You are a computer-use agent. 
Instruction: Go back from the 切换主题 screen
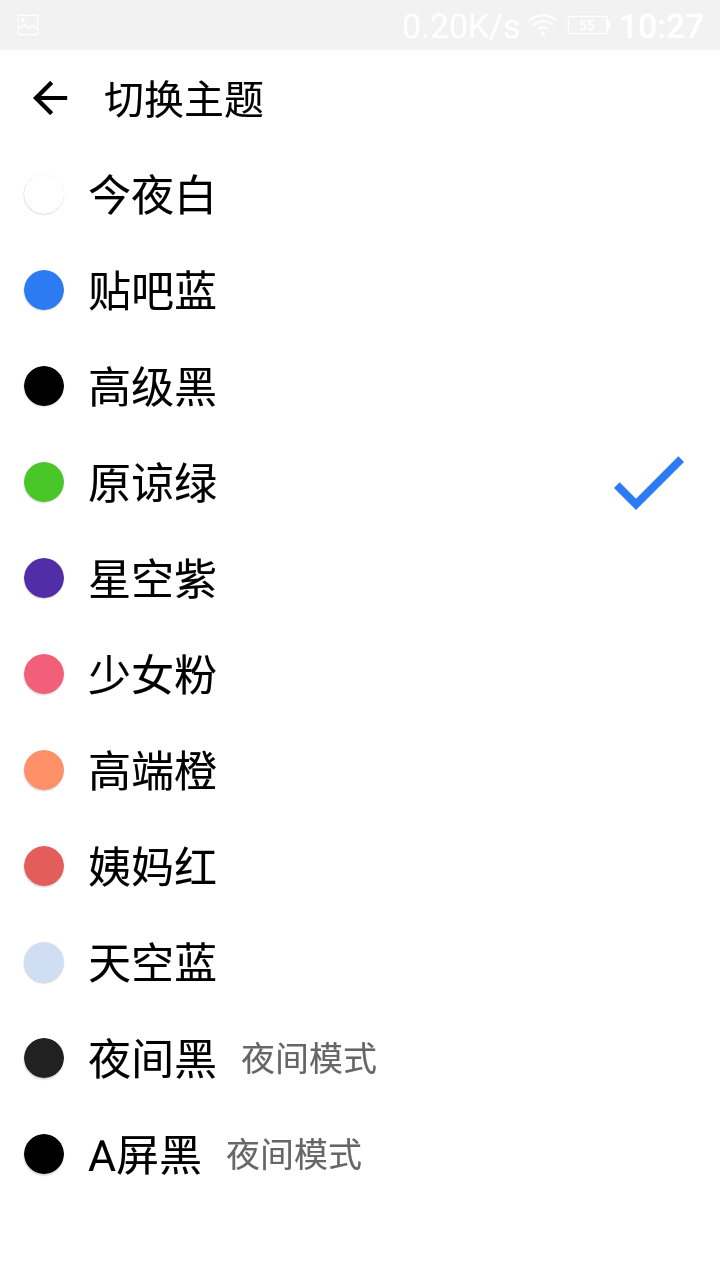click(x=49, y=98)
